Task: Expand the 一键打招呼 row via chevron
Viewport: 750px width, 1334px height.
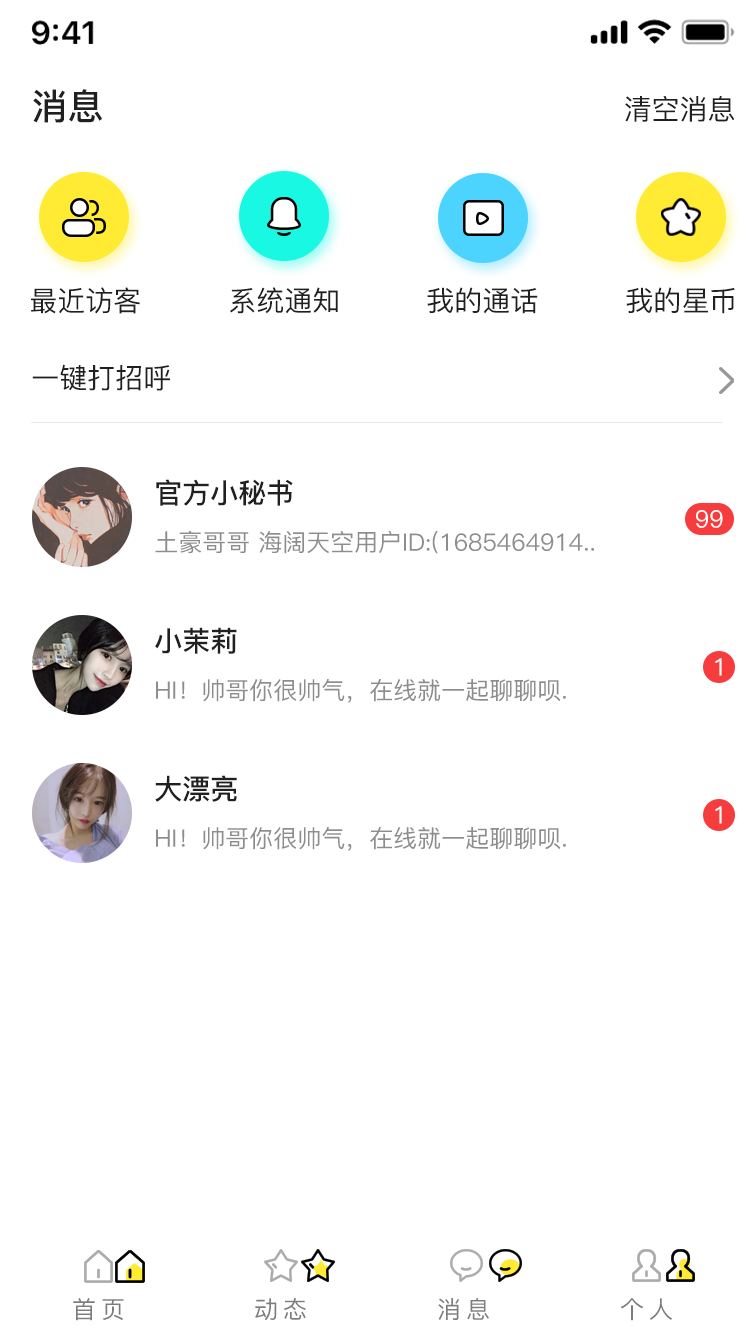Action: [726, 380]
